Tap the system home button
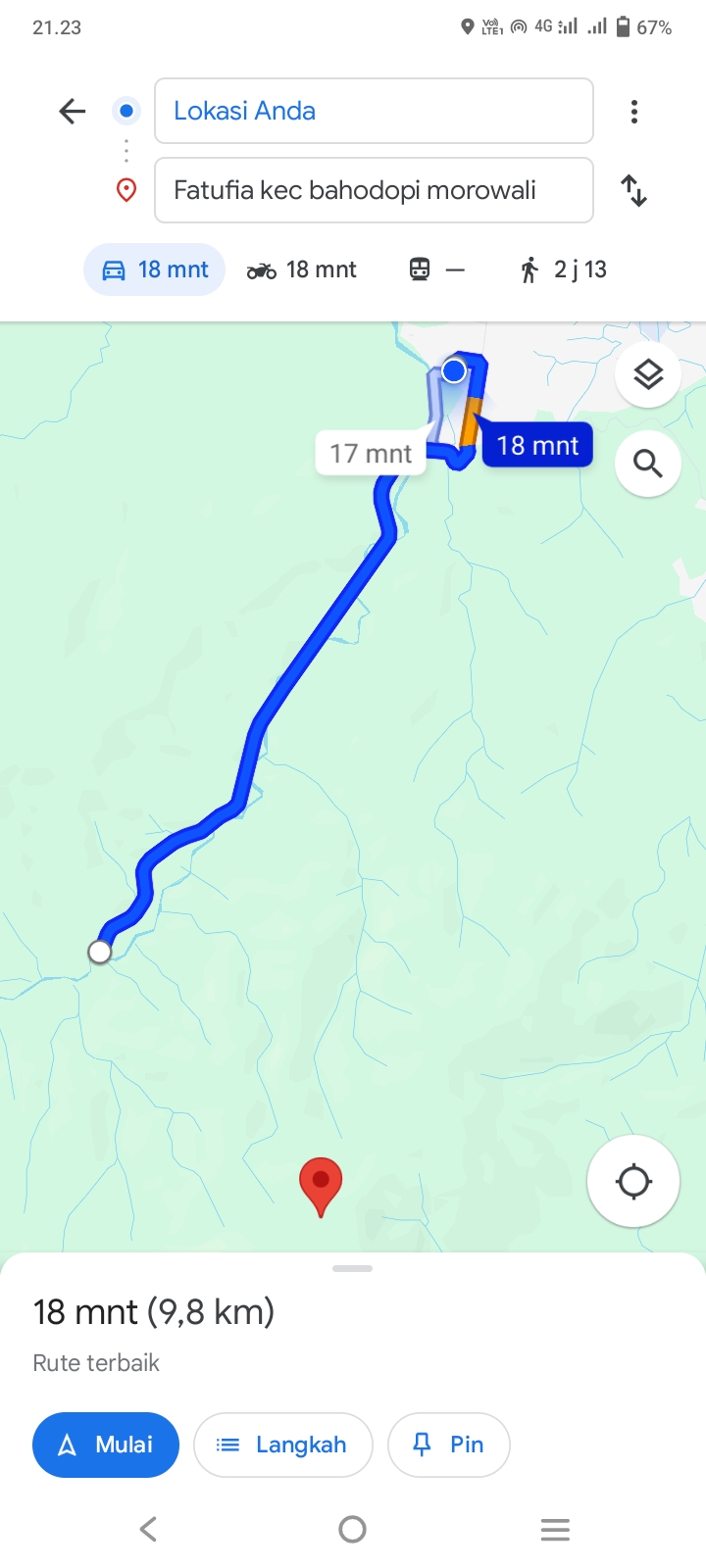 (352, 1529)
